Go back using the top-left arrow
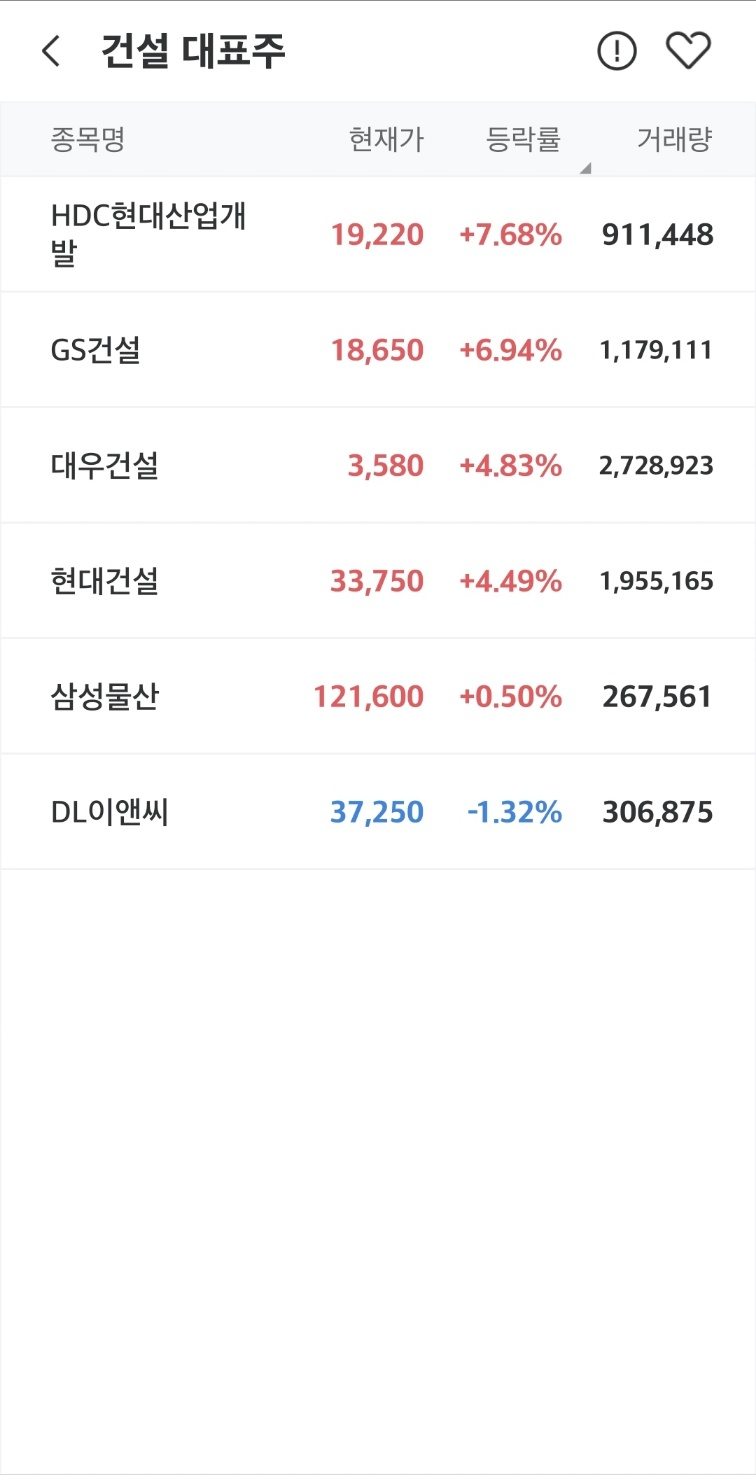This screenshot has height=1475, width=756. [51, 51]
